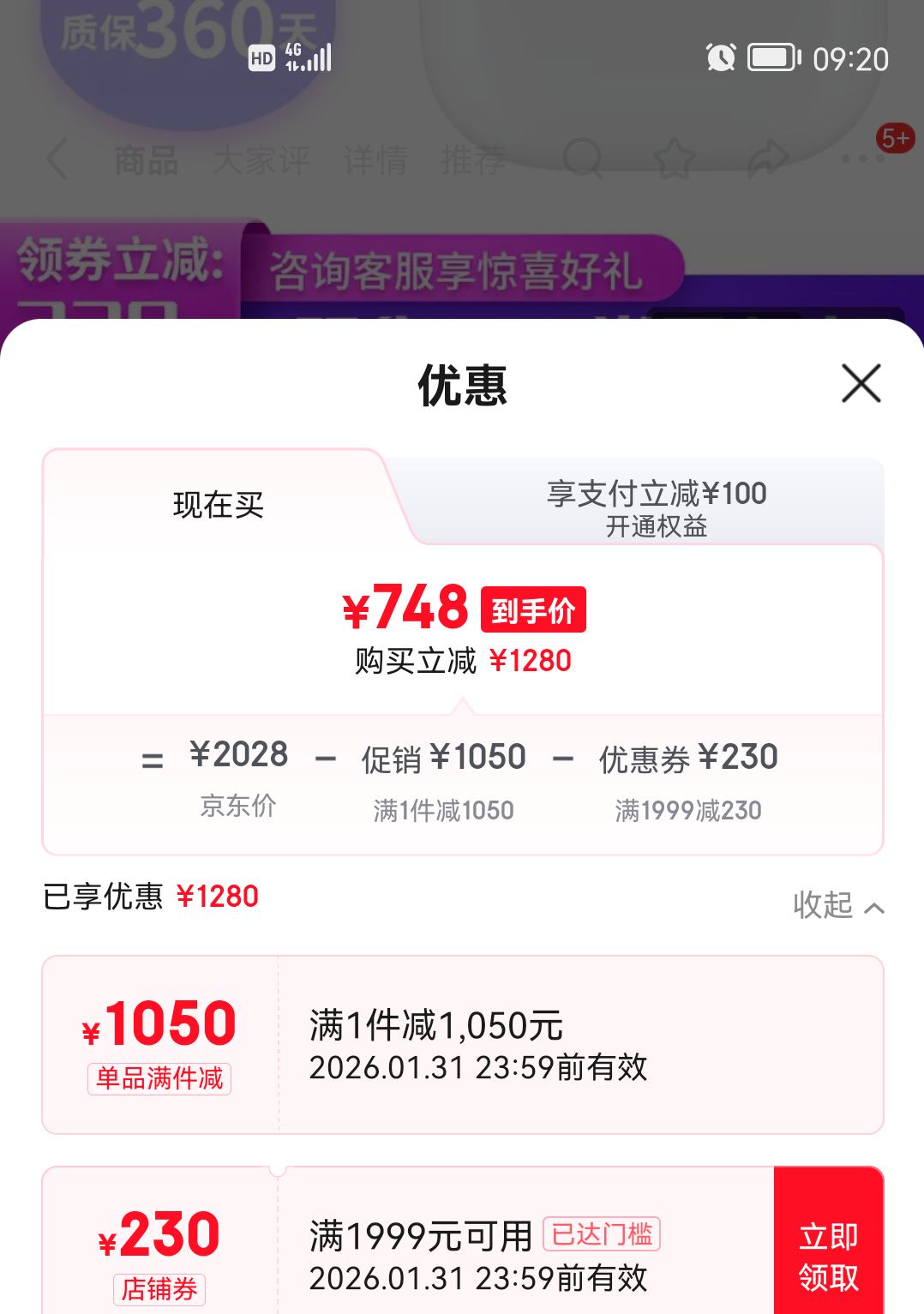Click the 开通权益 link
Screen dimensions: 924x1314
pos(660,527)
